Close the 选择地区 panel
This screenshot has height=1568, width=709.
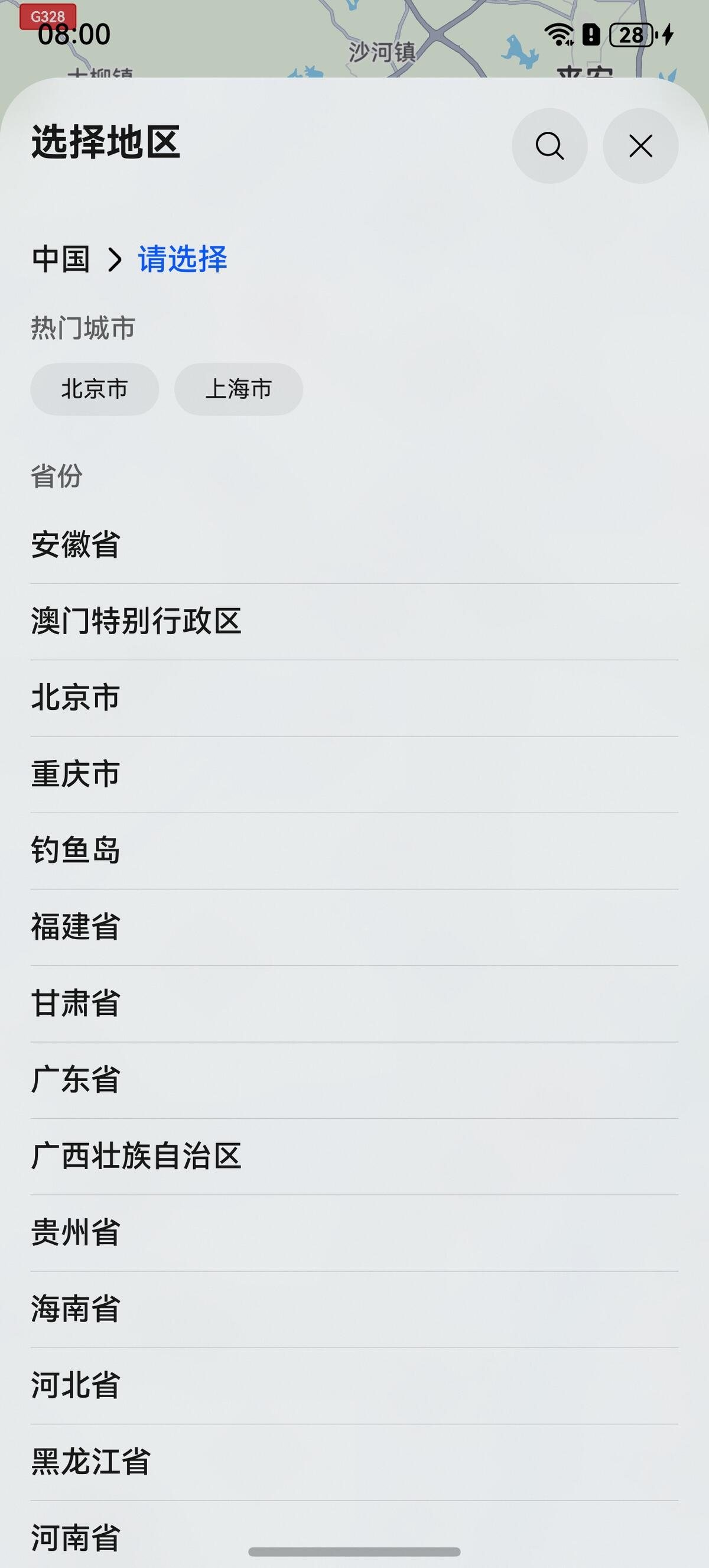pos(640,146)
